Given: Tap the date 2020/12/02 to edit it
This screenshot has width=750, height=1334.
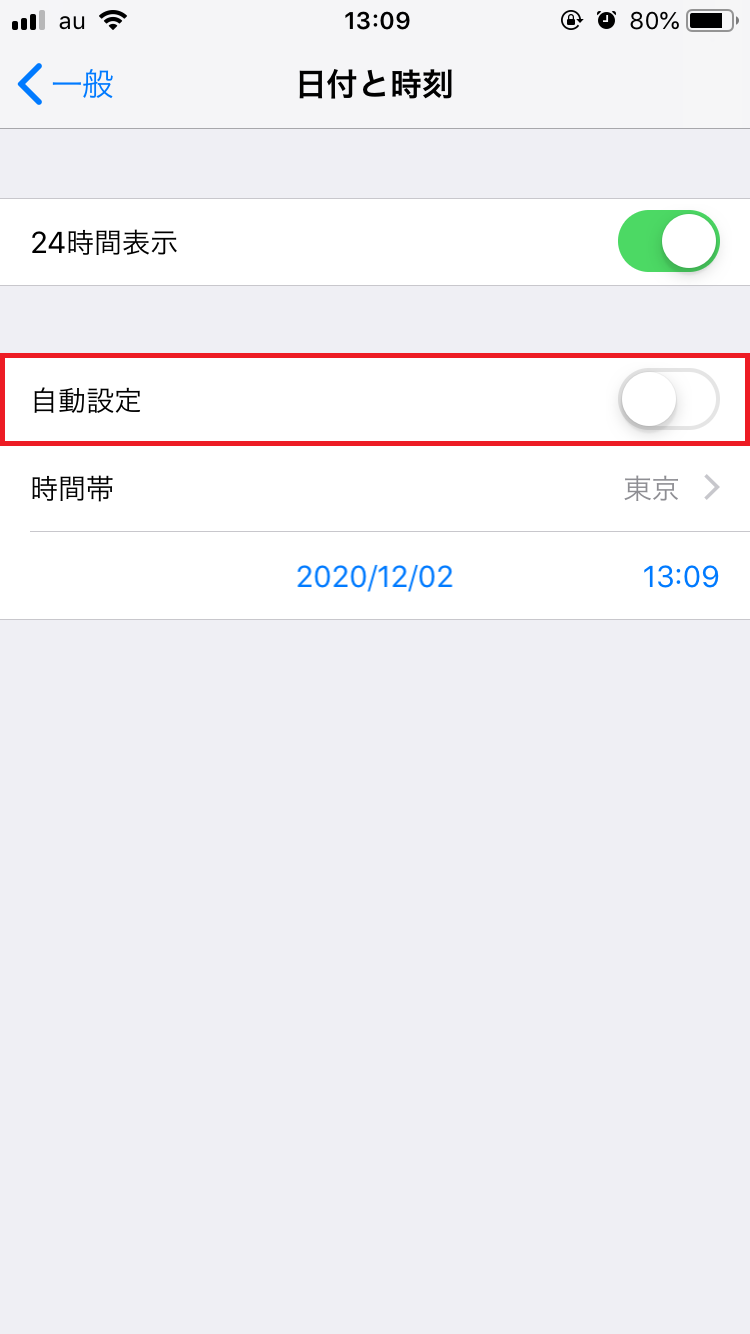Looking at the screenshot, I should [375, 576].
